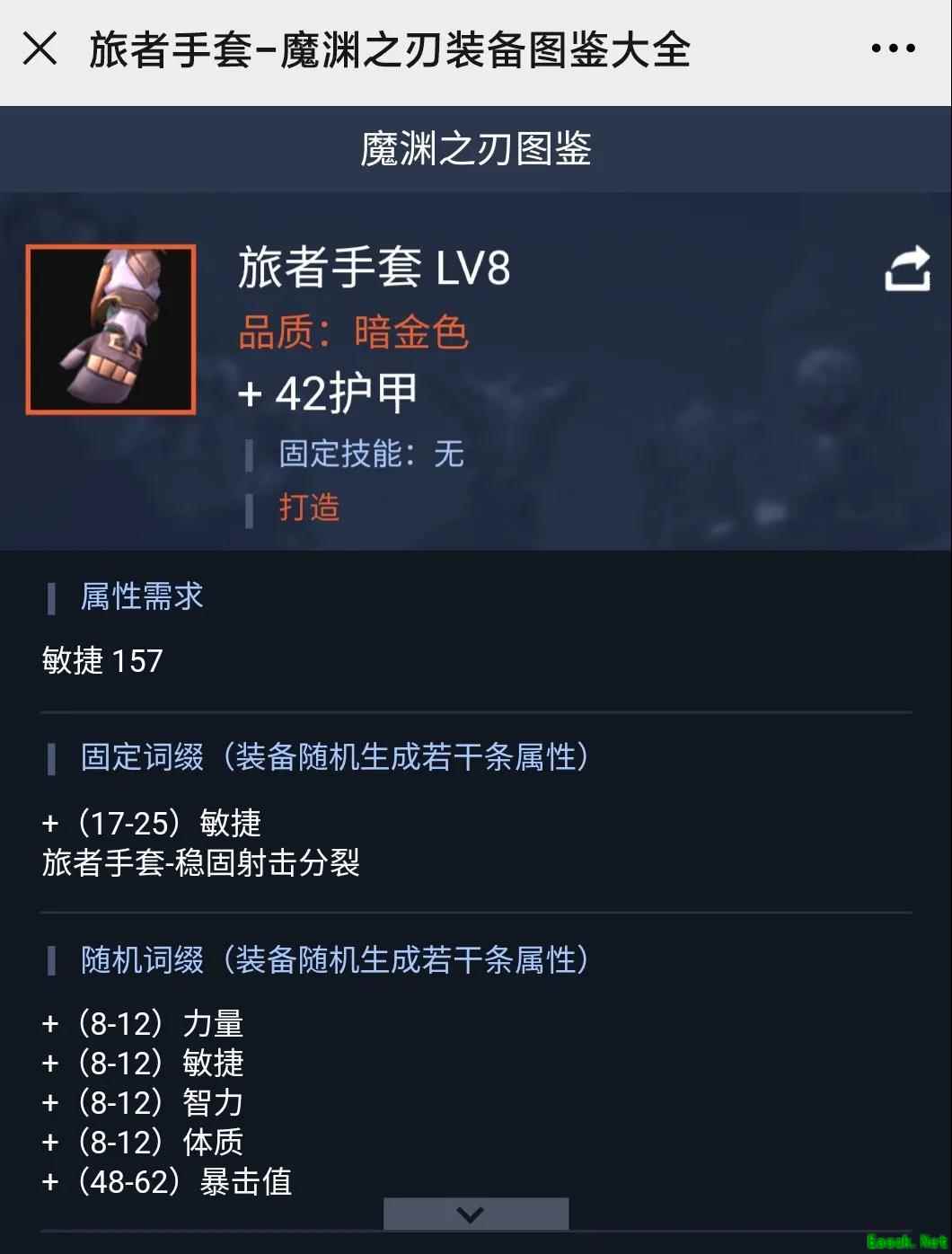
Task: Share the 旅者手套 LV8 item
Action: click(x=907, y=269)
